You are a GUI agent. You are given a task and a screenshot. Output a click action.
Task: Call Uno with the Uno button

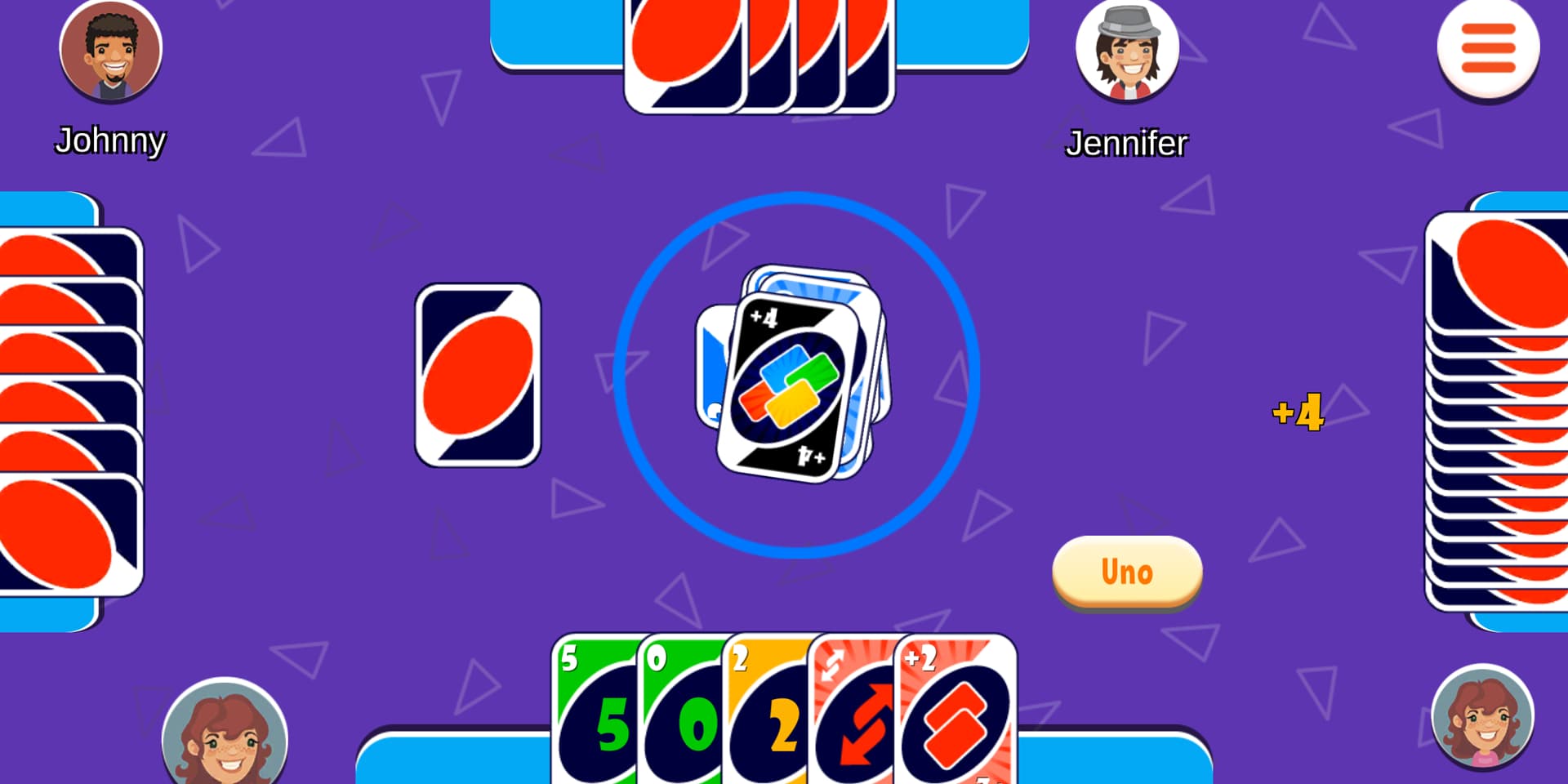coord(1127,572)
